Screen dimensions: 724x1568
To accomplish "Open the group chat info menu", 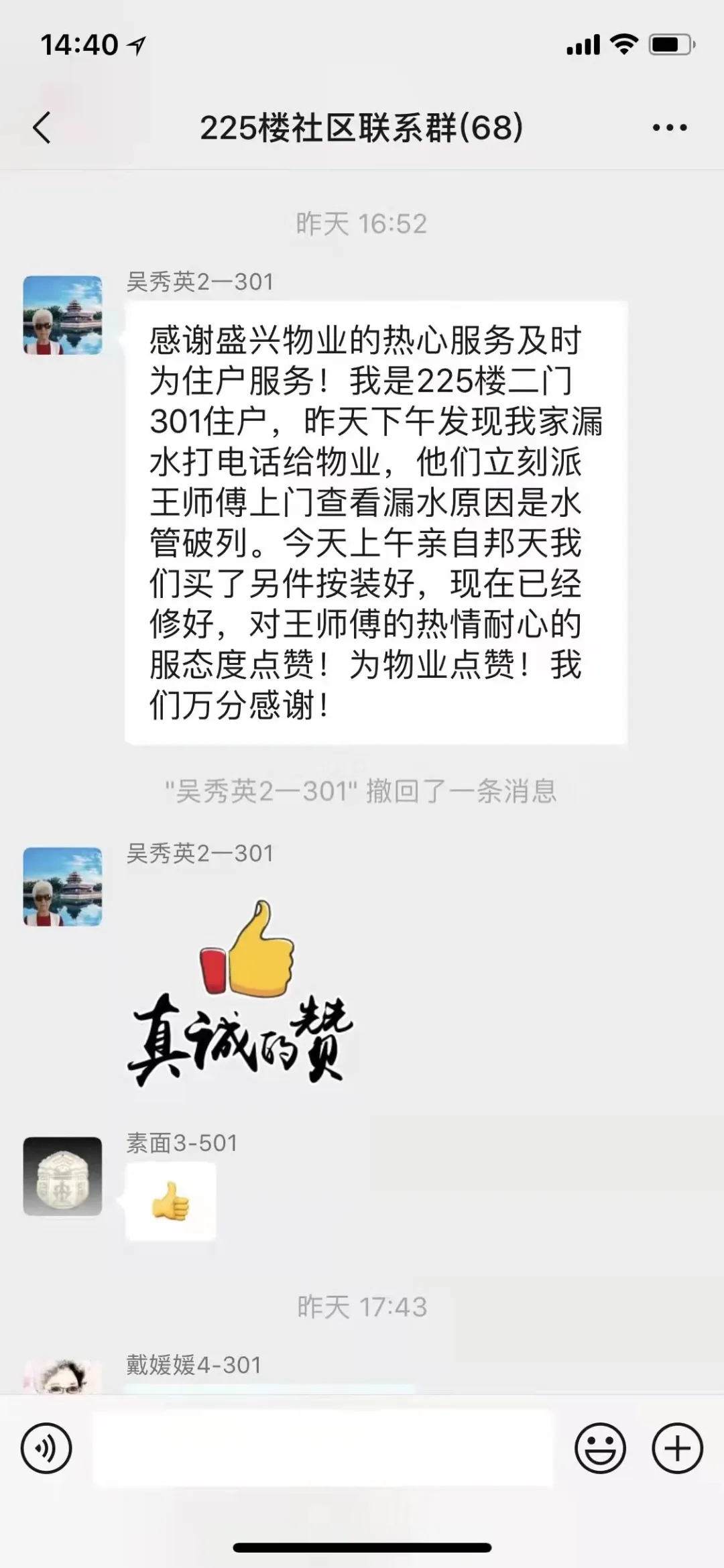I will click(x=669, y=127).
